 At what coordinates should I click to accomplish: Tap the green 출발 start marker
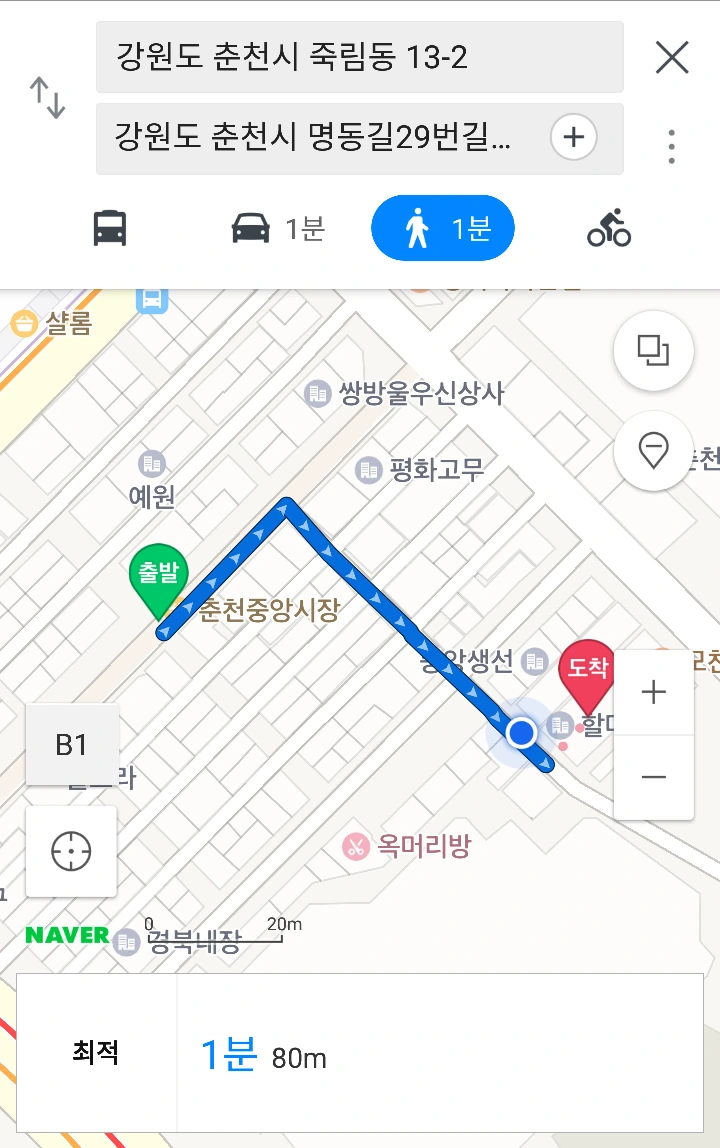159,579
